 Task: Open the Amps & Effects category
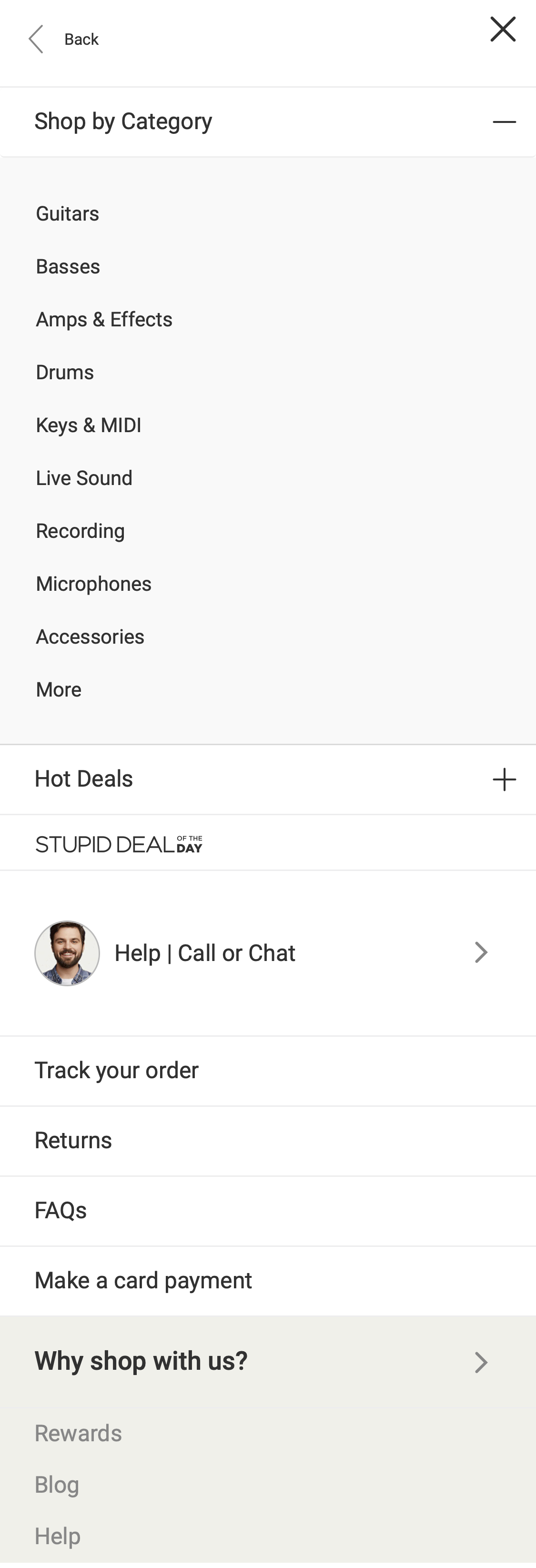104,319
